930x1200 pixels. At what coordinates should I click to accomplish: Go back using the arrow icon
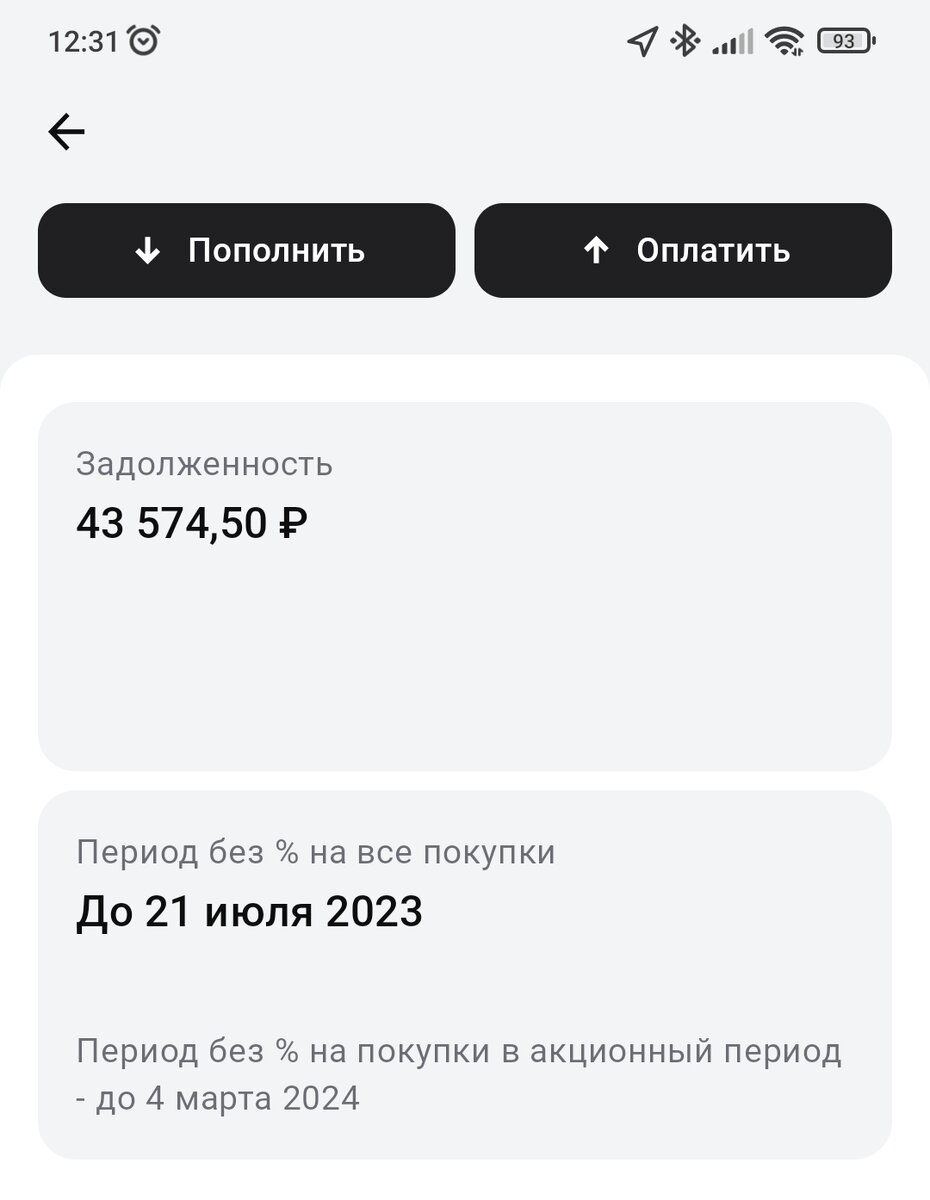pyautogui.click(x=66, y=132)
